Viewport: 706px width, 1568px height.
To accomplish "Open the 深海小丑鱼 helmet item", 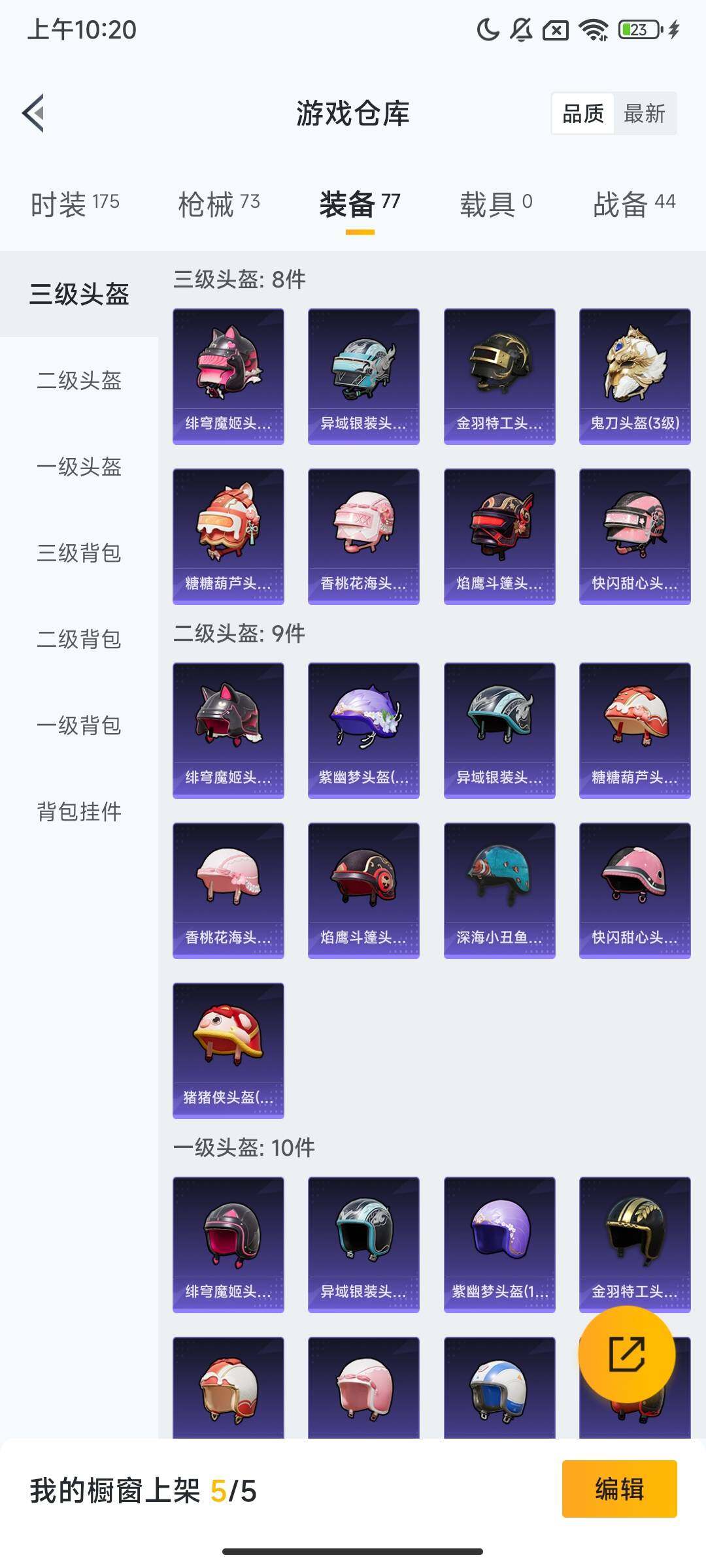I will [x=499, y=890].
